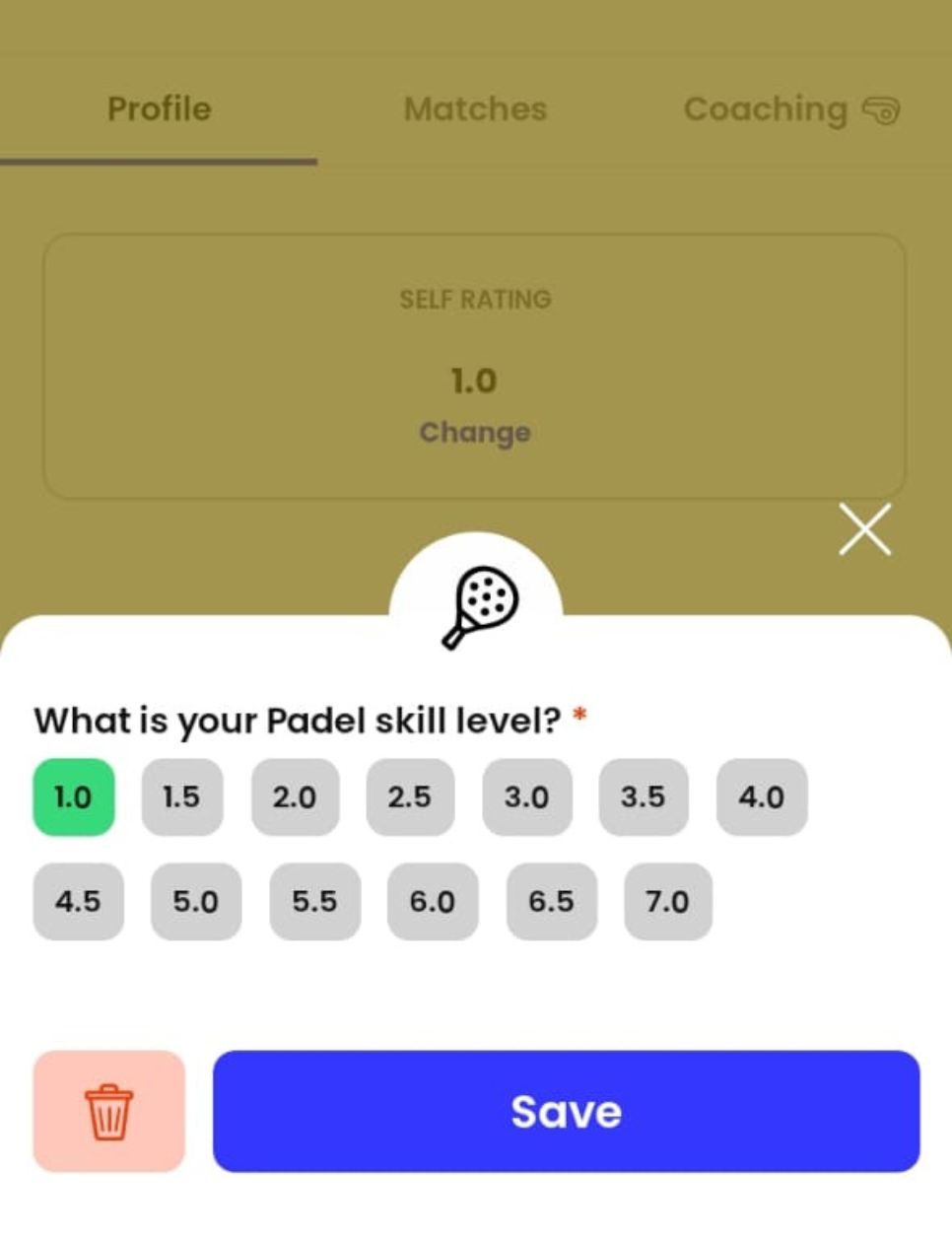Choose the 1.5 skill level chip

coord(181,796)
